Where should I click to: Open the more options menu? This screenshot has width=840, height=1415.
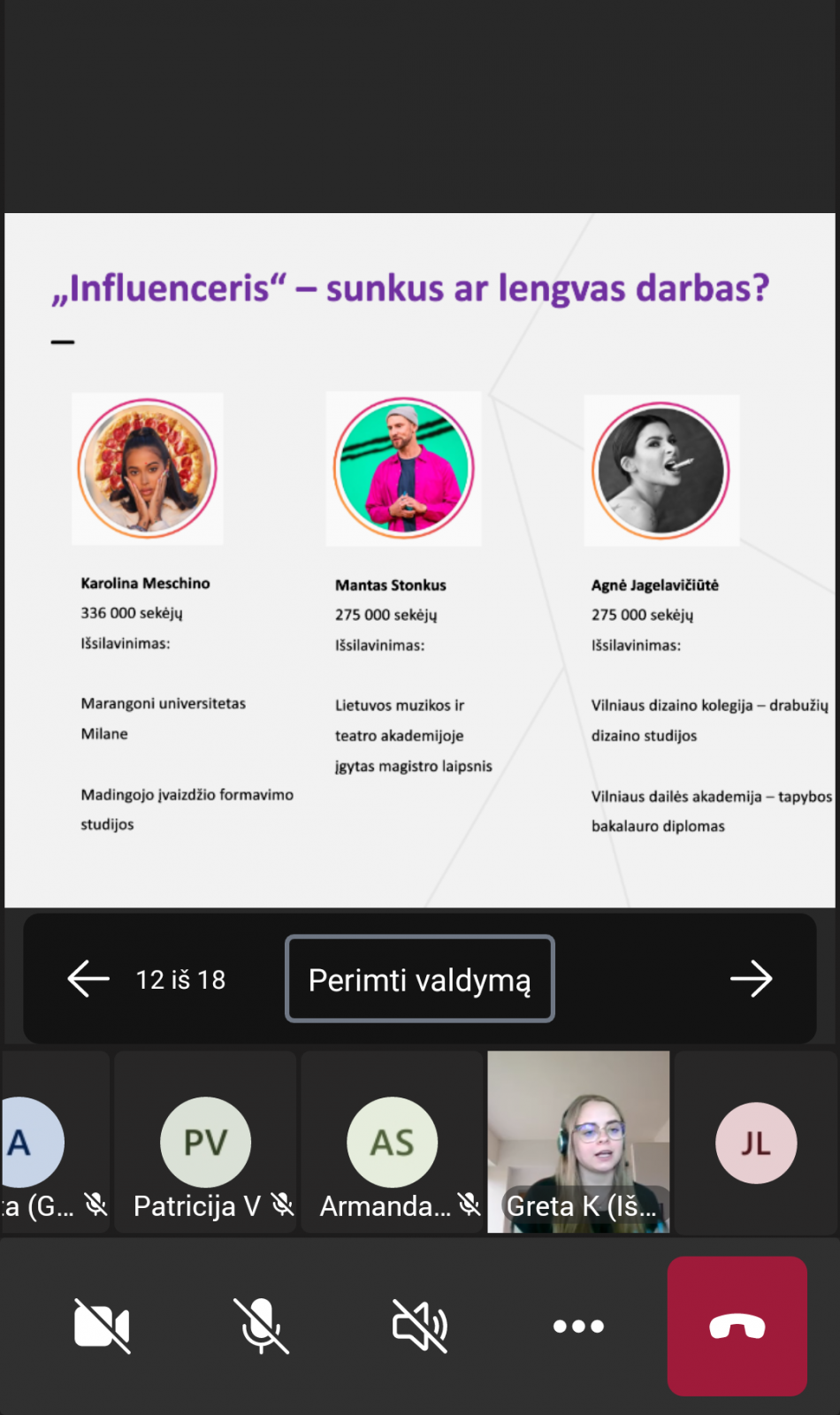pos(578,1326)
